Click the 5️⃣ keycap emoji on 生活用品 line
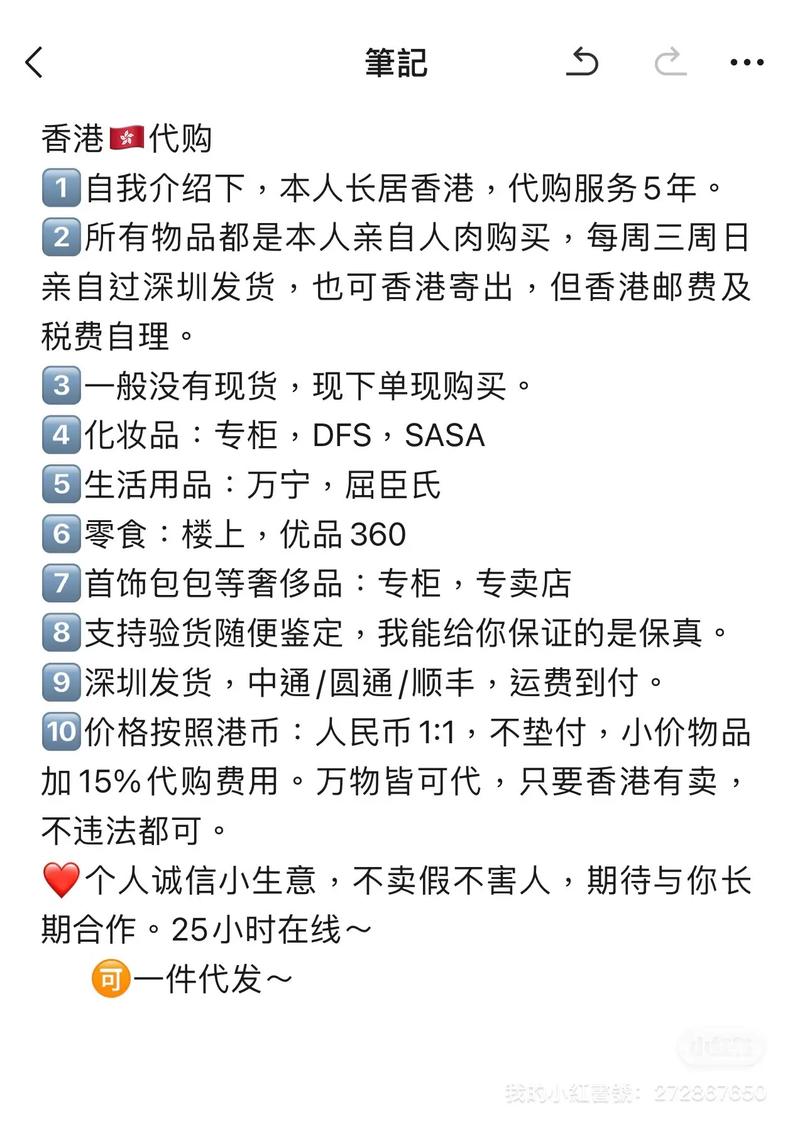The width and height of the screenshot is (800, 1129). 60,485
